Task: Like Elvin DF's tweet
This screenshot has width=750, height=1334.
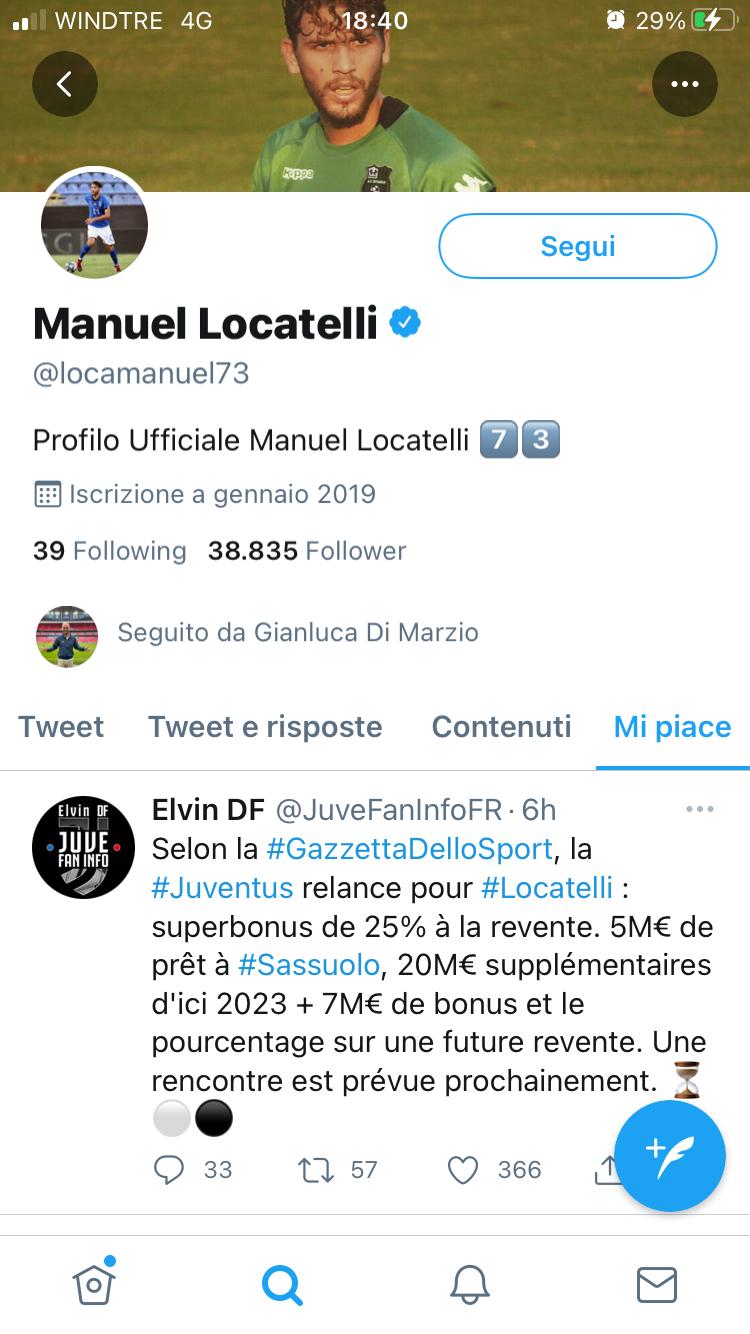Action: coord(462,1169)
